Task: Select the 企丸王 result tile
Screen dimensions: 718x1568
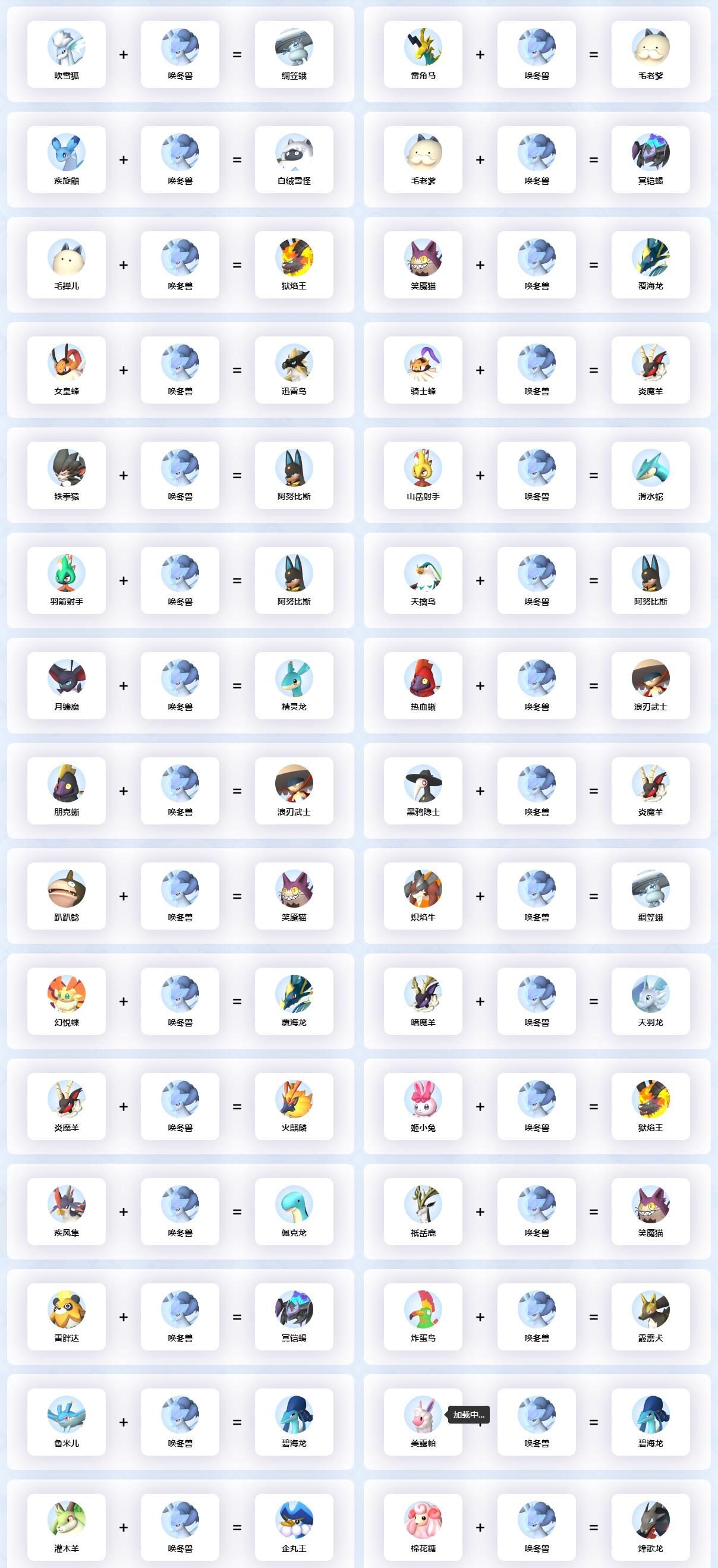Action: 294,1528
